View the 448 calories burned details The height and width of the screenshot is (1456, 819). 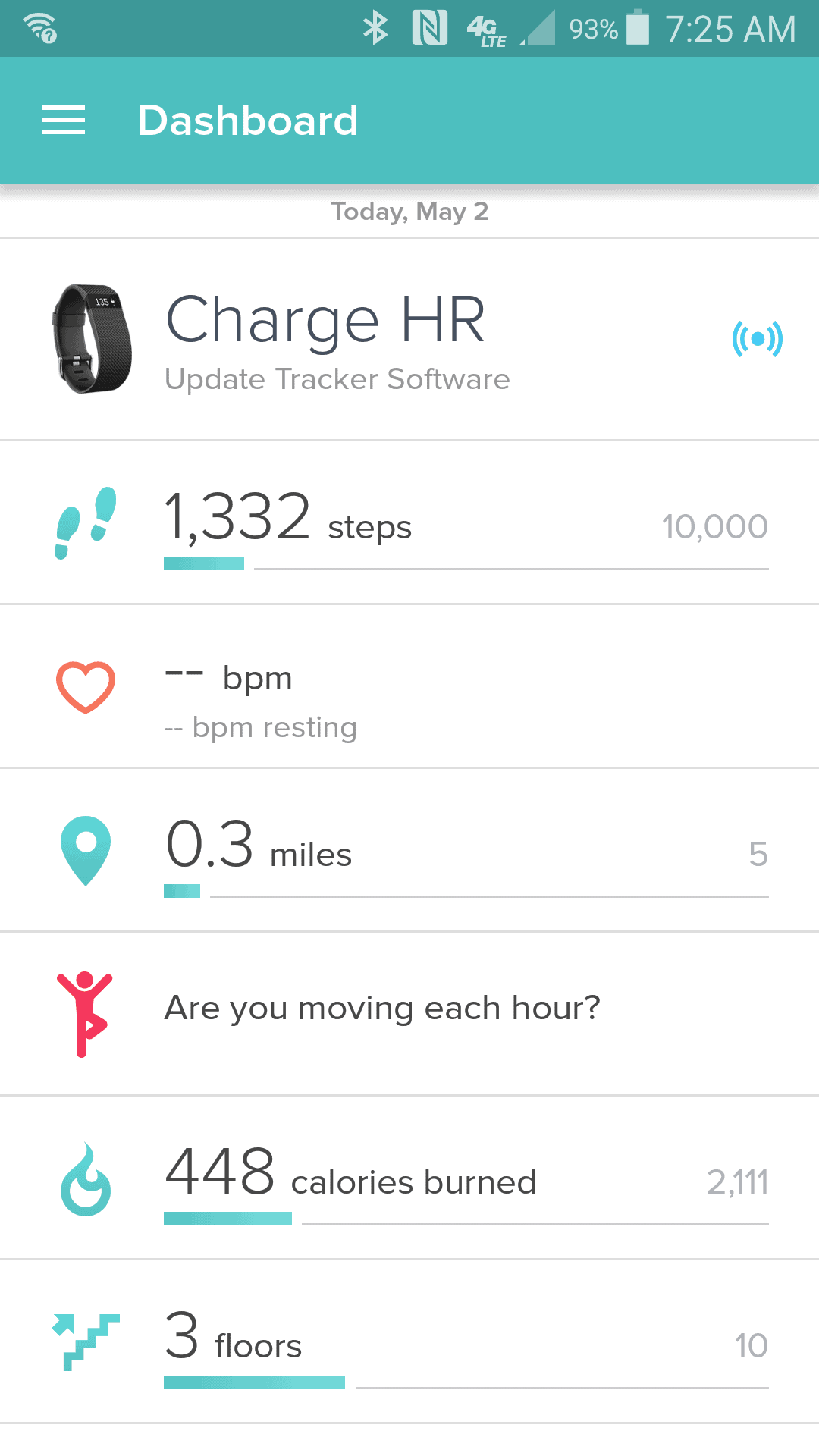409,1178
